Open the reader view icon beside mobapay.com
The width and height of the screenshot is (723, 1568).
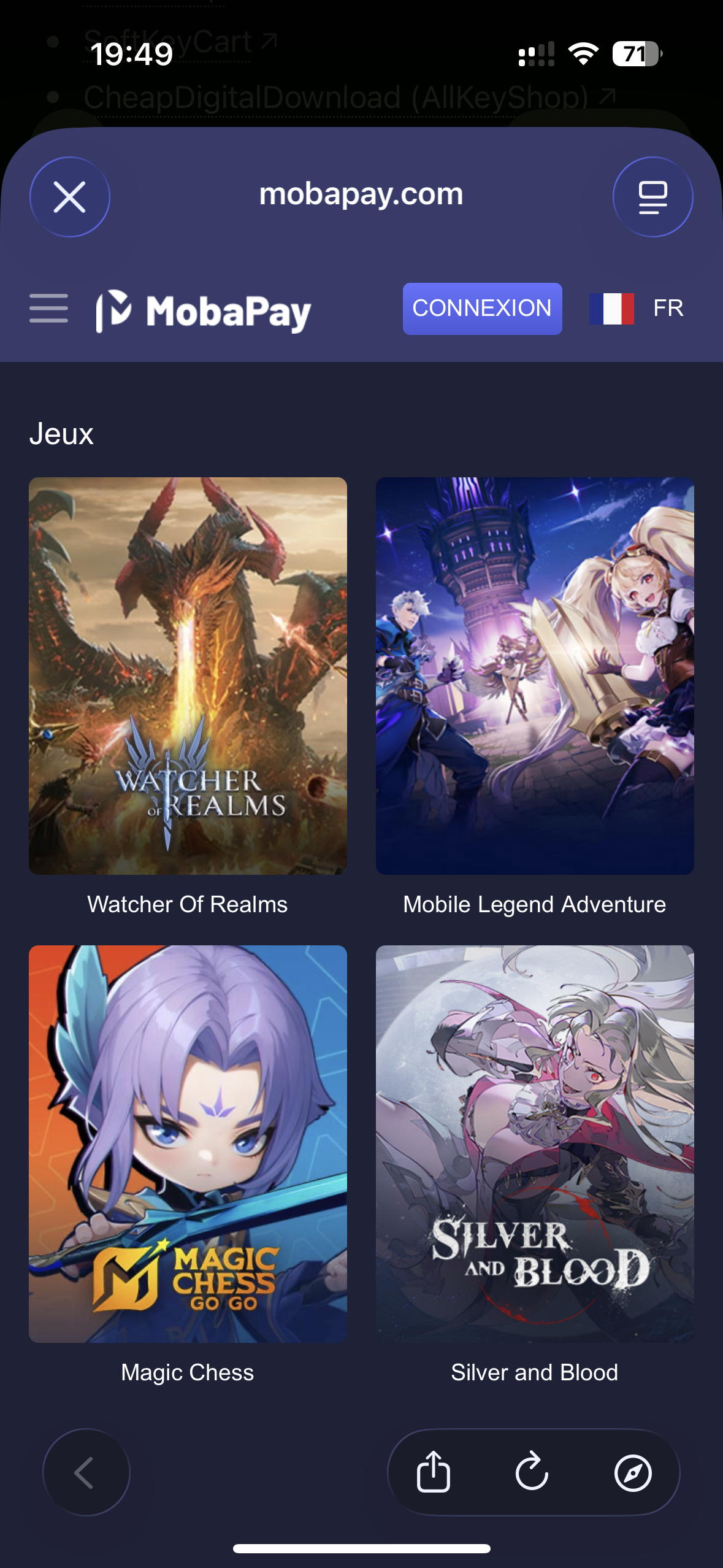coord(652,197)
